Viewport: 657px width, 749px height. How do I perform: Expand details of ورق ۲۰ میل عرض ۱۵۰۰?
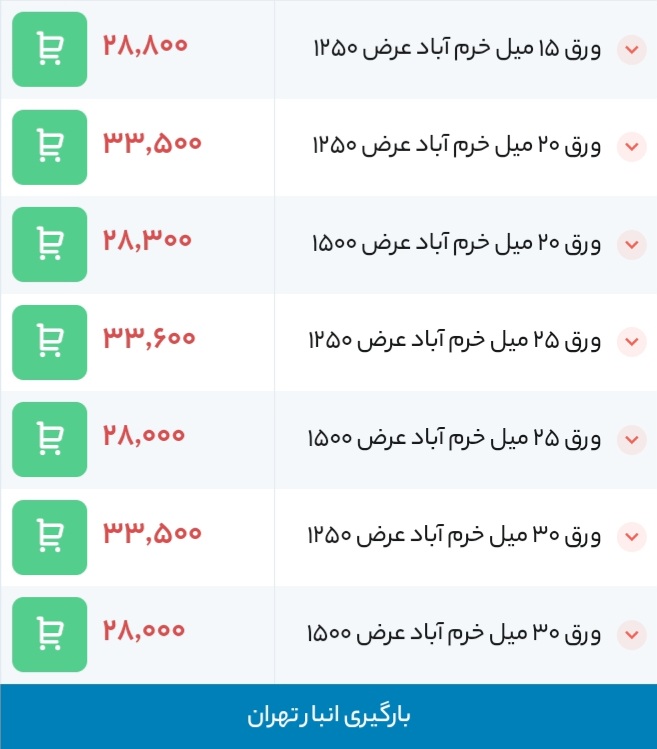(631, 244)
